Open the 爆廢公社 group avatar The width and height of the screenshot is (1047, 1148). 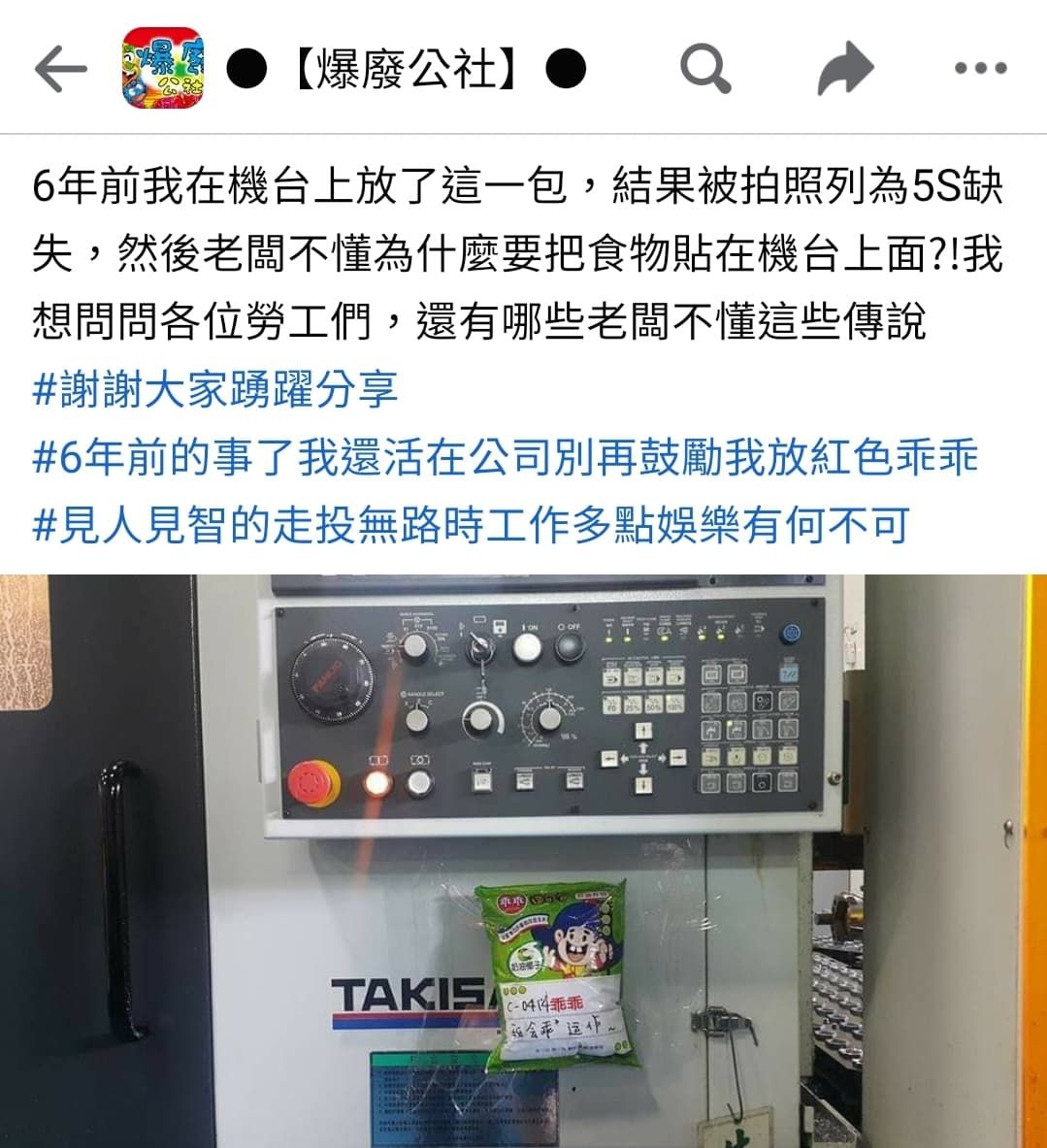[x=162, y=70]
